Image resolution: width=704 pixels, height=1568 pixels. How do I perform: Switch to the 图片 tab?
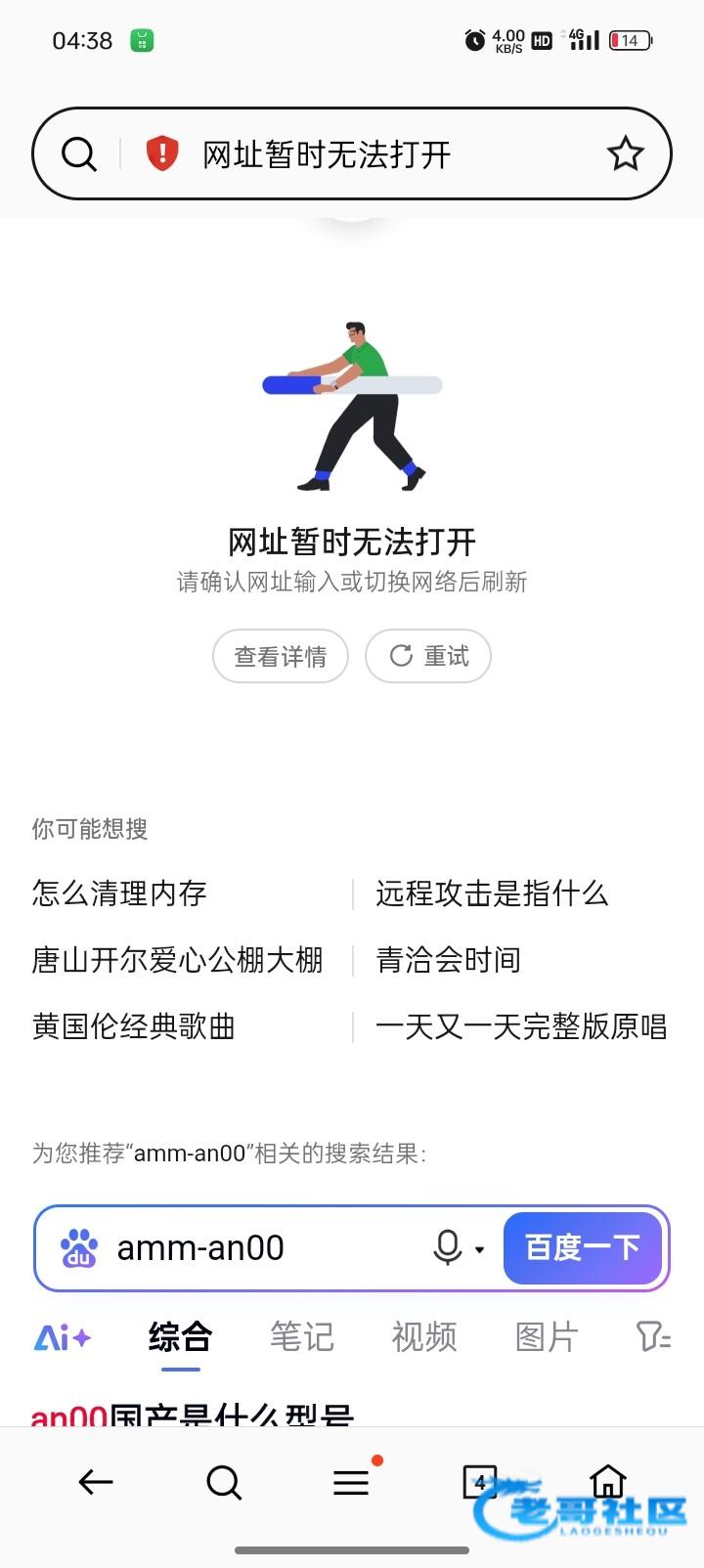coord(547,1336)
